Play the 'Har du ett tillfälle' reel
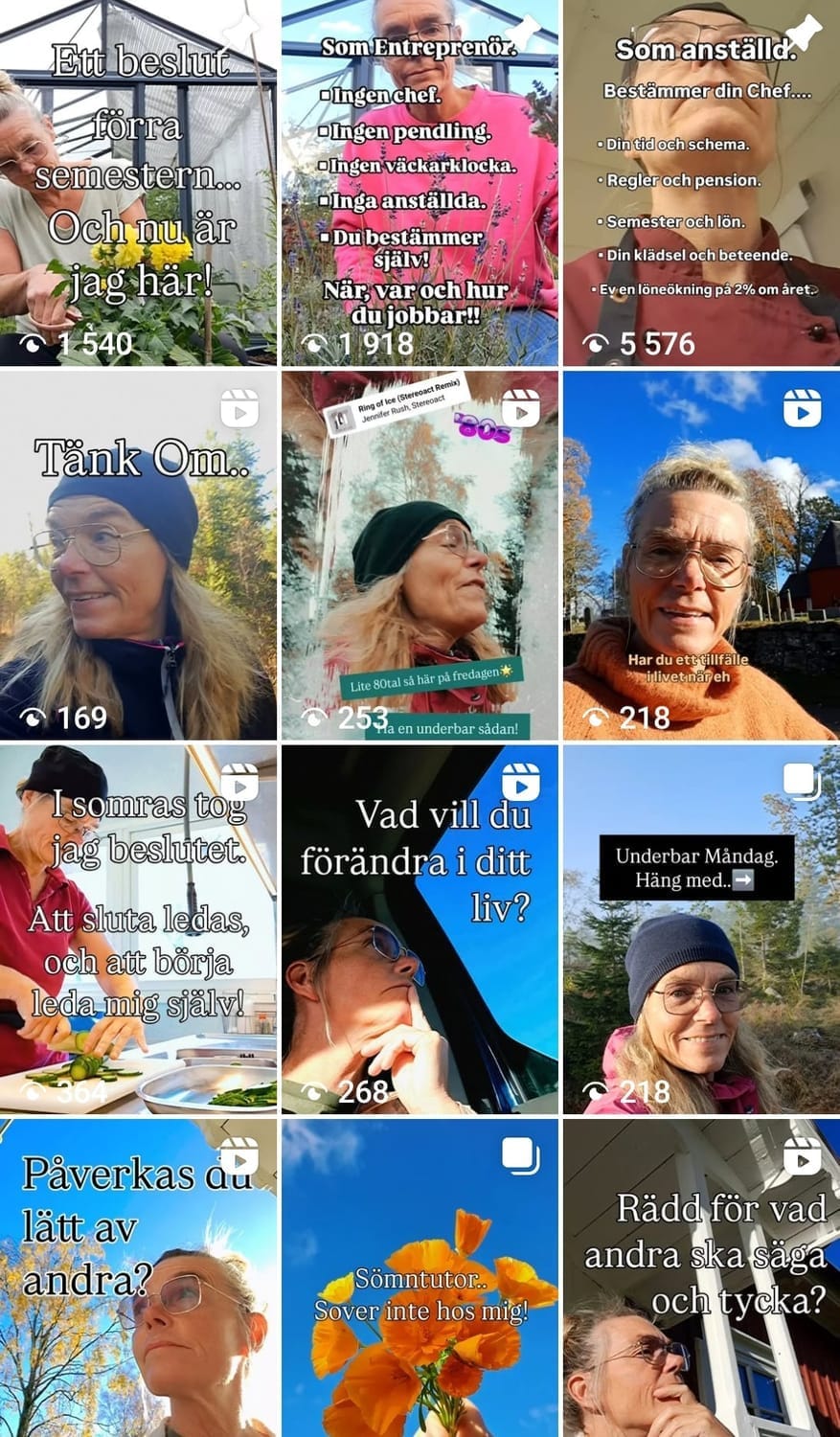The width and height of the screenshot is (840, 1437). 701,556
